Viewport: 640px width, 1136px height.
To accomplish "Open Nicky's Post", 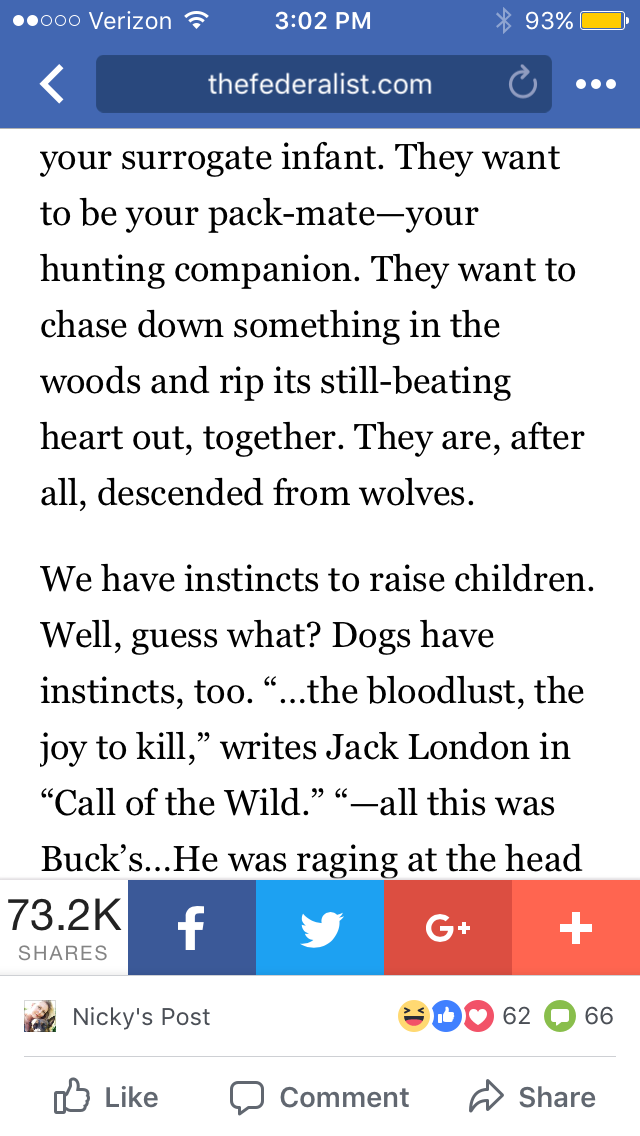I will (x=140, y=1017).
